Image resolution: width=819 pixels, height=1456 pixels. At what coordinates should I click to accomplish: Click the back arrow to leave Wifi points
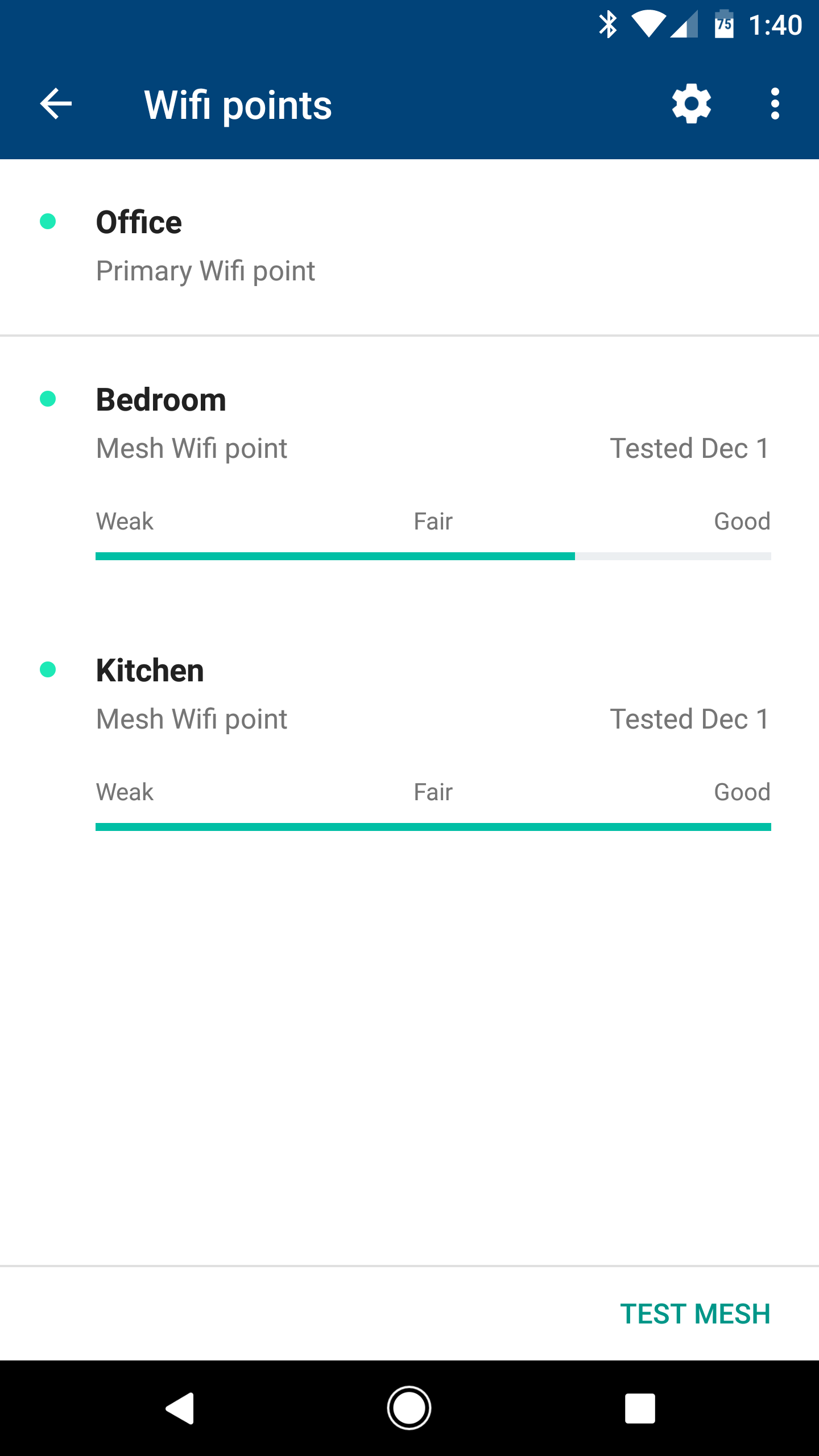click(x=55, y=104)
